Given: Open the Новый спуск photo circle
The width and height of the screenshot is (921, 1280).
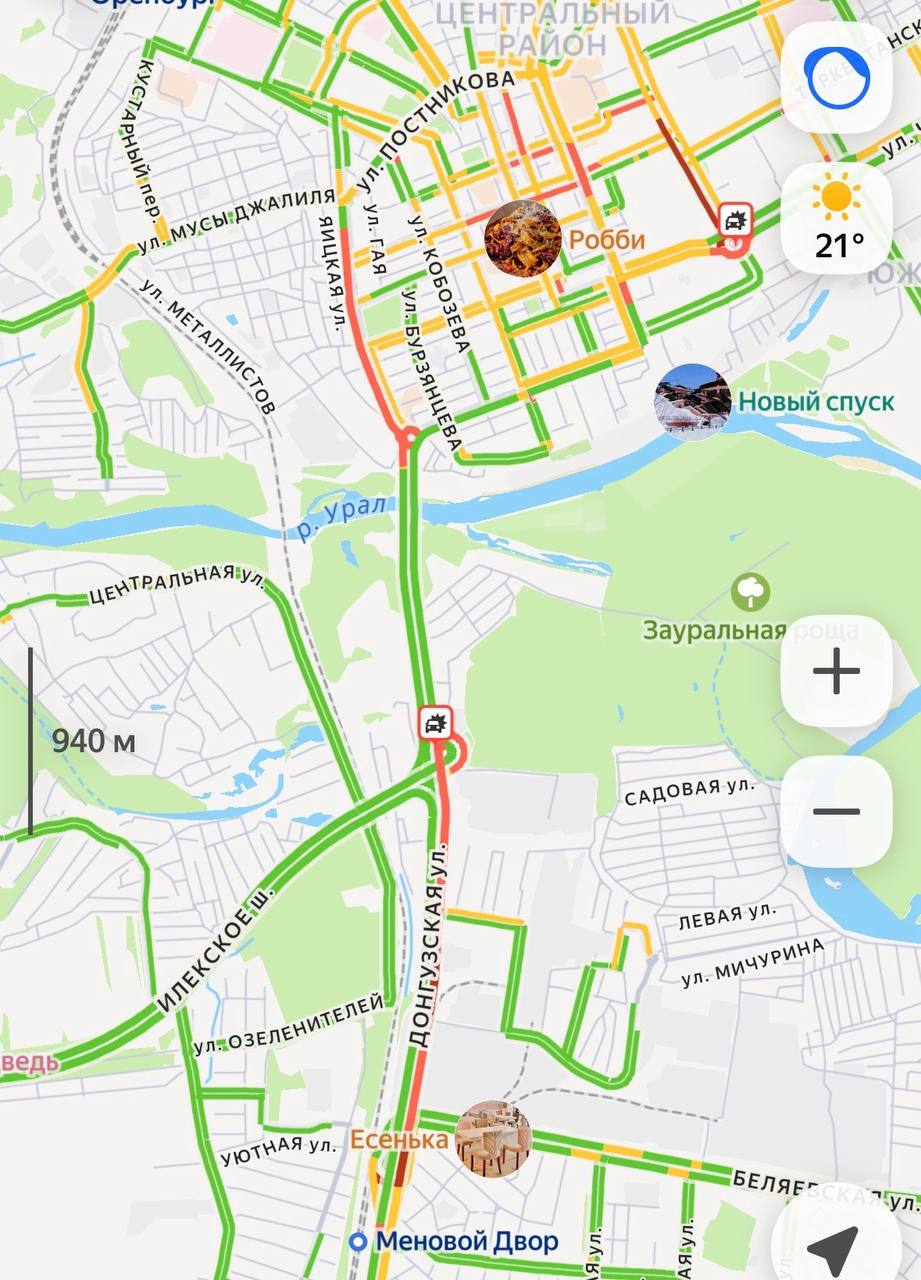Looking at the screenshot, I should pyautogui.click(x=689, y=399).
